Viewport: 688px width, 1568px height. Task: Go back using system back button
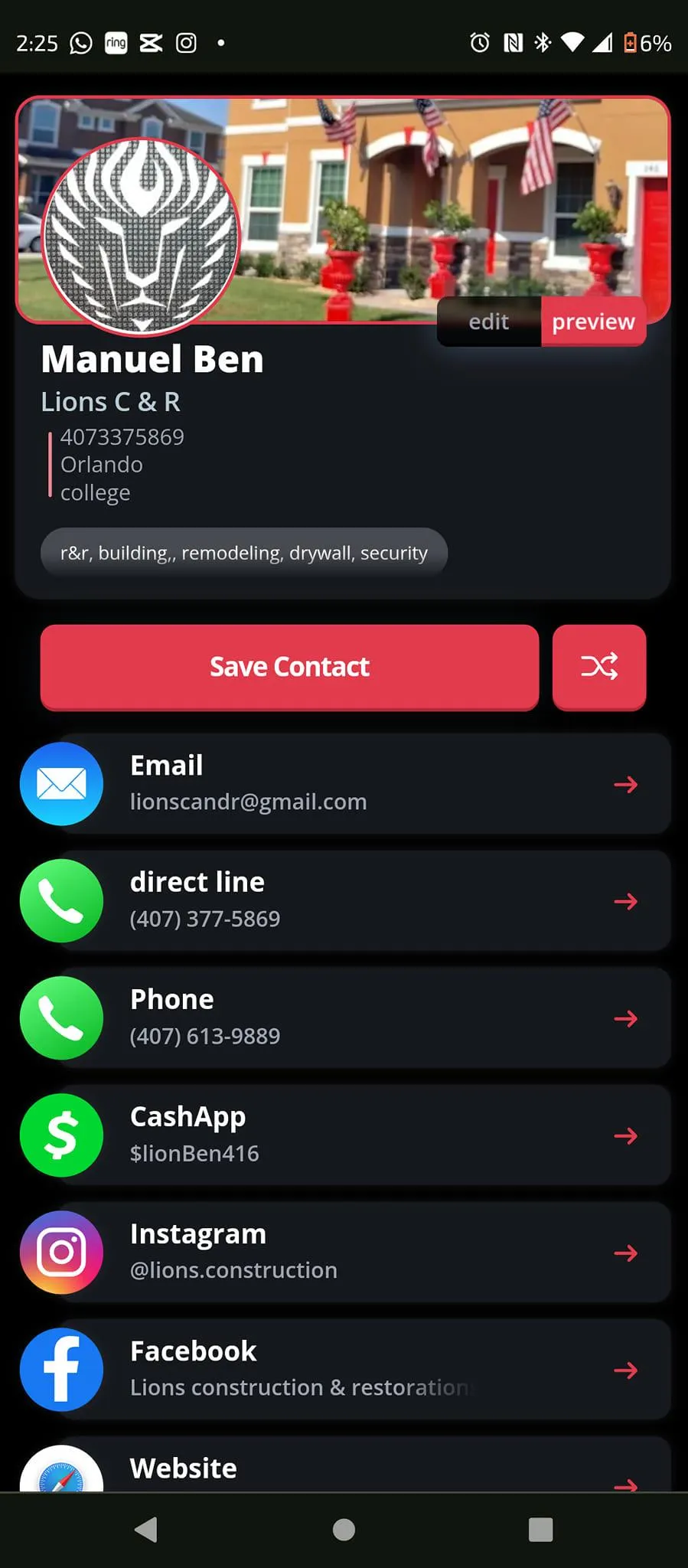(x=145, y=1530)
